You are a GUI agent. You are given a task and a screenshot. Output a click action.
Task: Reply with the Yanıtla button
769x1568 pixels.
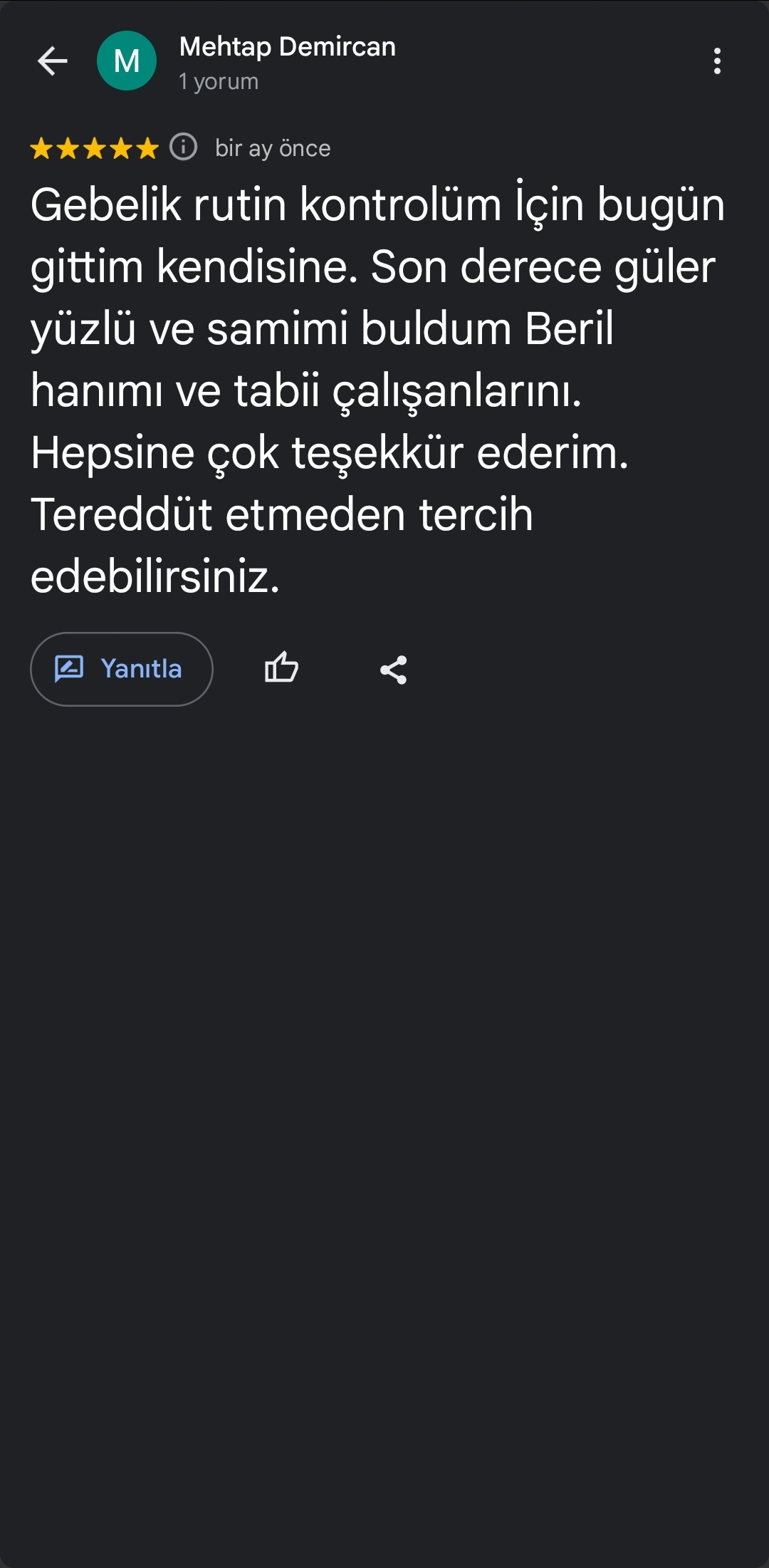coord(122,669)
